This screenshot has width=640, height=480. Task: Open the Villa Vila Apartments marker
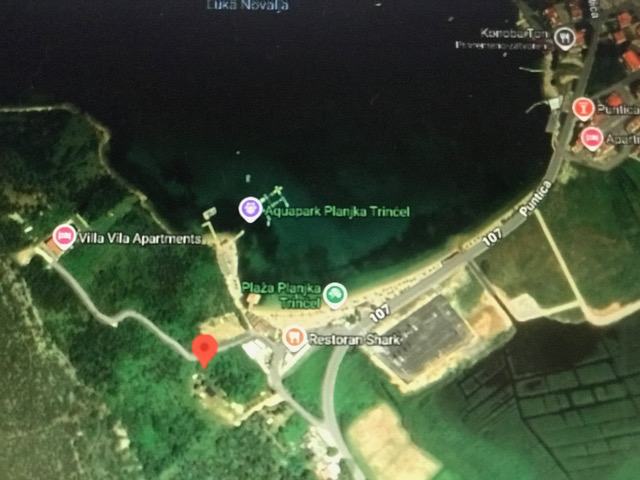(x=64, y=237)
